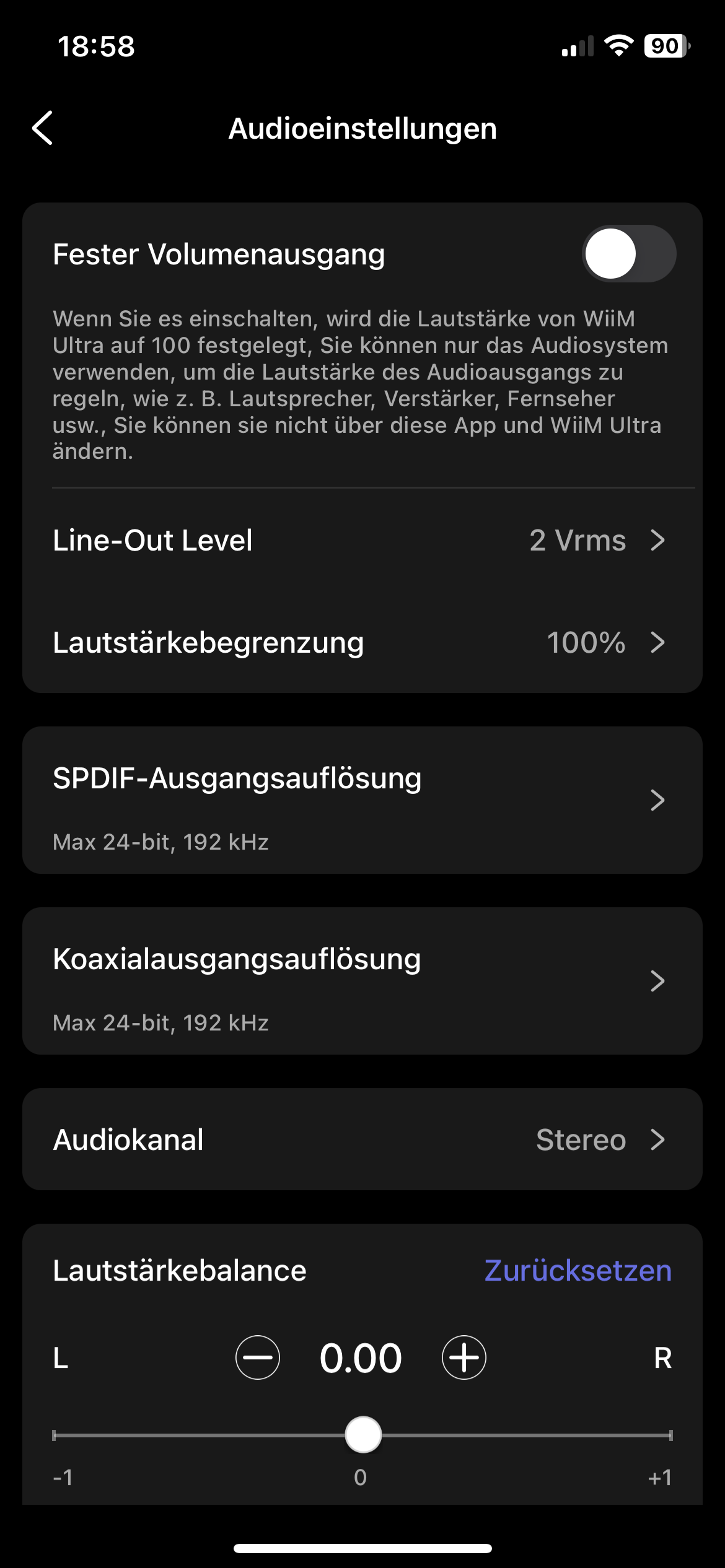Tap the Lautstärkebalance slider thumb
725x1568 pixels.
coord(363,1435)
